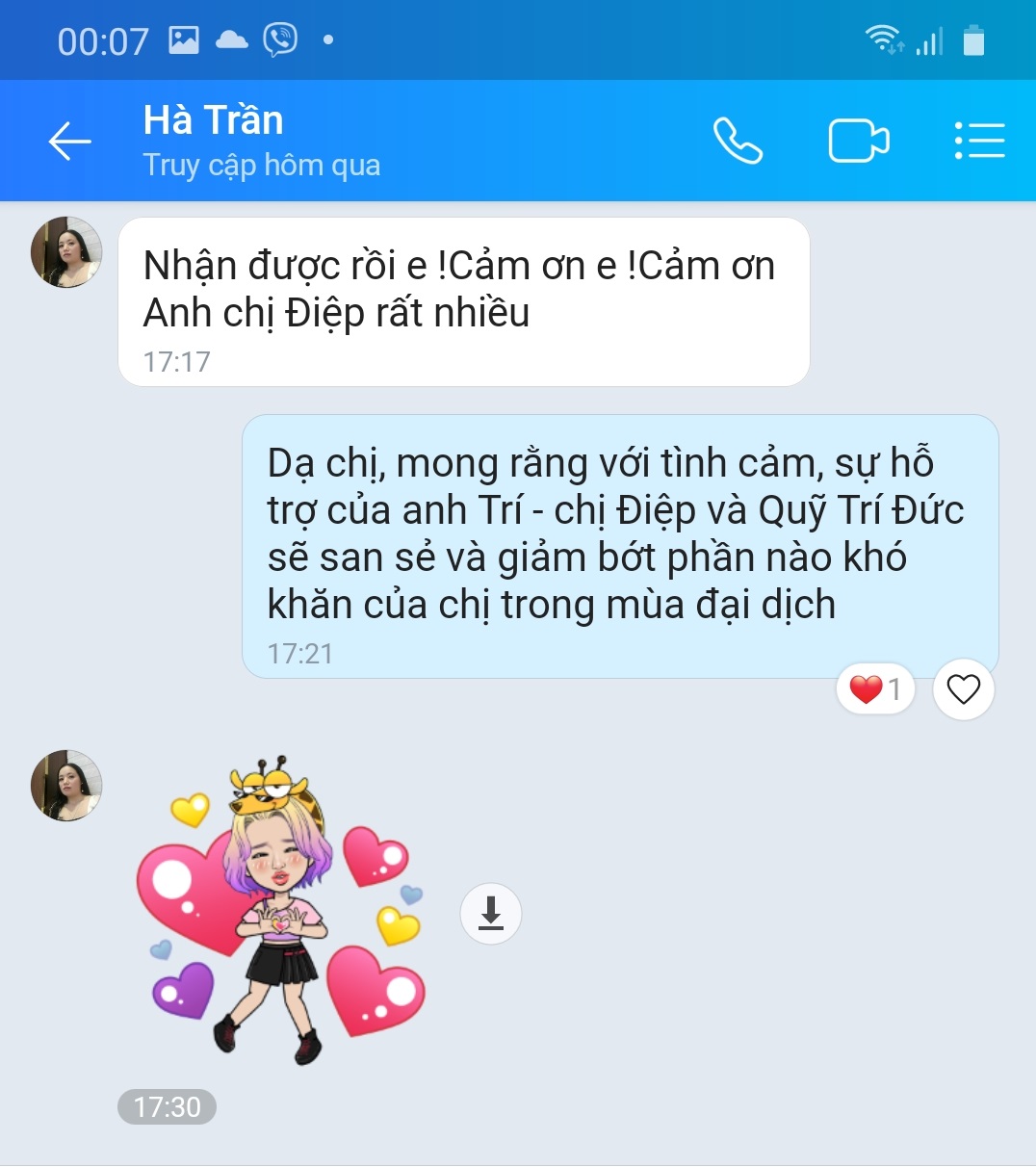Open the chat options menu
The width and height of the screenshot is (1036, 1167).
[979, 142]
